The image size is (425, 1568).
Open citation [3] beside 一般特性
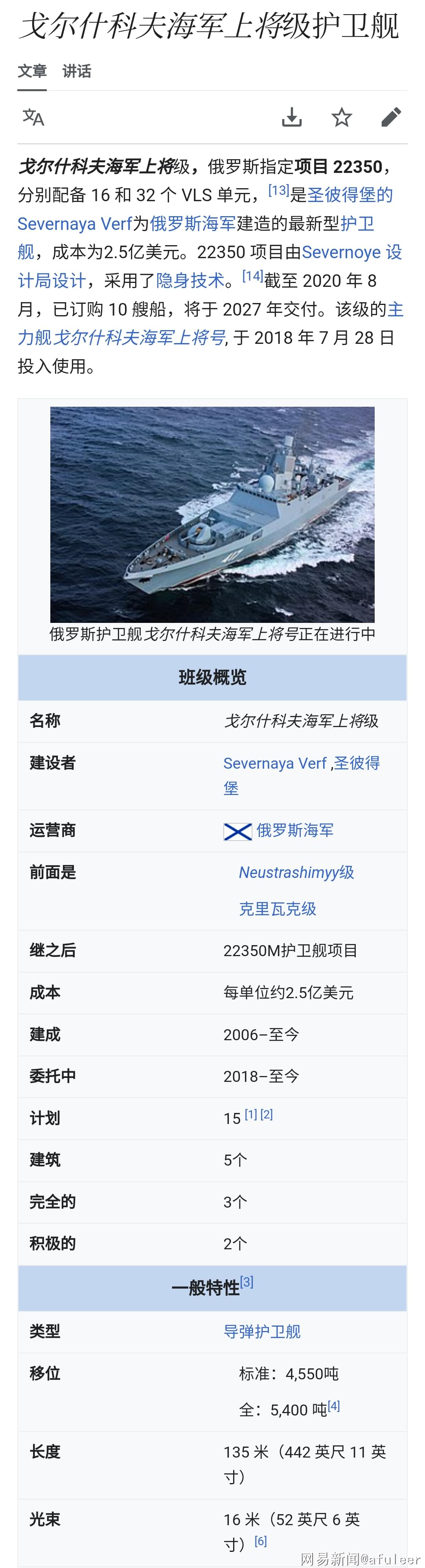[247, 1282]
